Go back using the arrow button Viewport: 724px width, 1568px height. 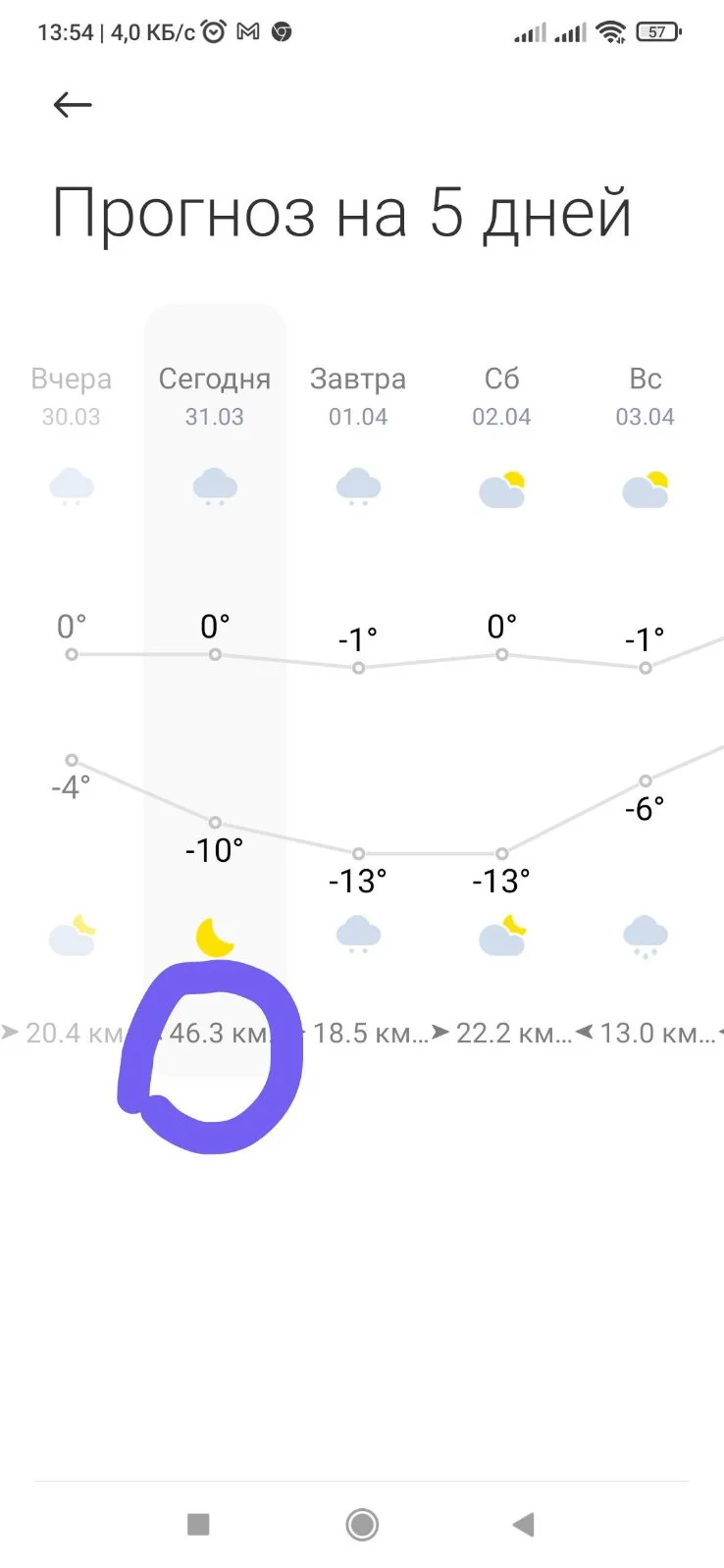[x=71, y=104]
